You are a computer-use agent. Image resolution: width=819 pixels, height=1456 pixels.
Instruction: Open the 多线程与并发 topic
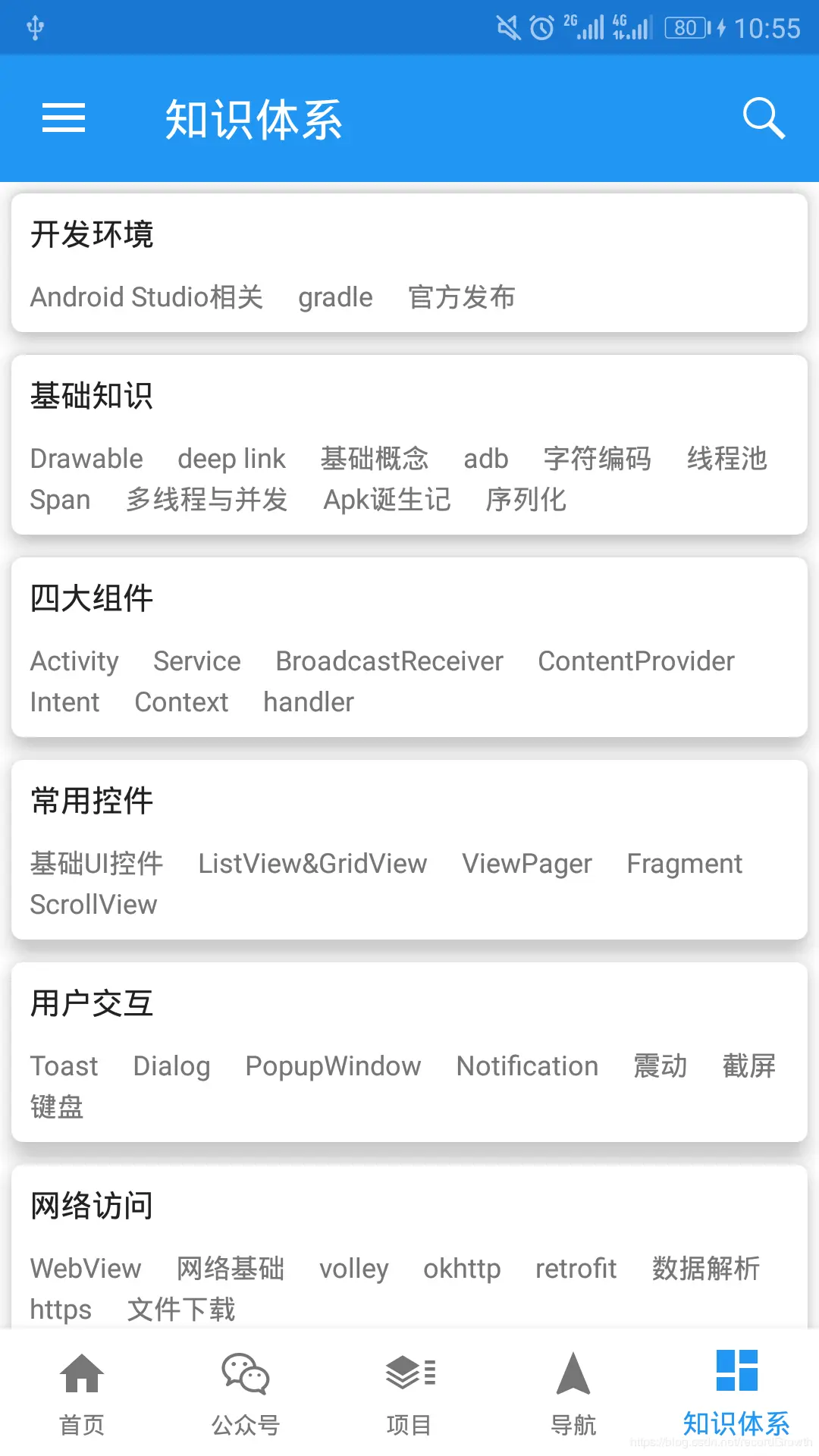(207, 500)
